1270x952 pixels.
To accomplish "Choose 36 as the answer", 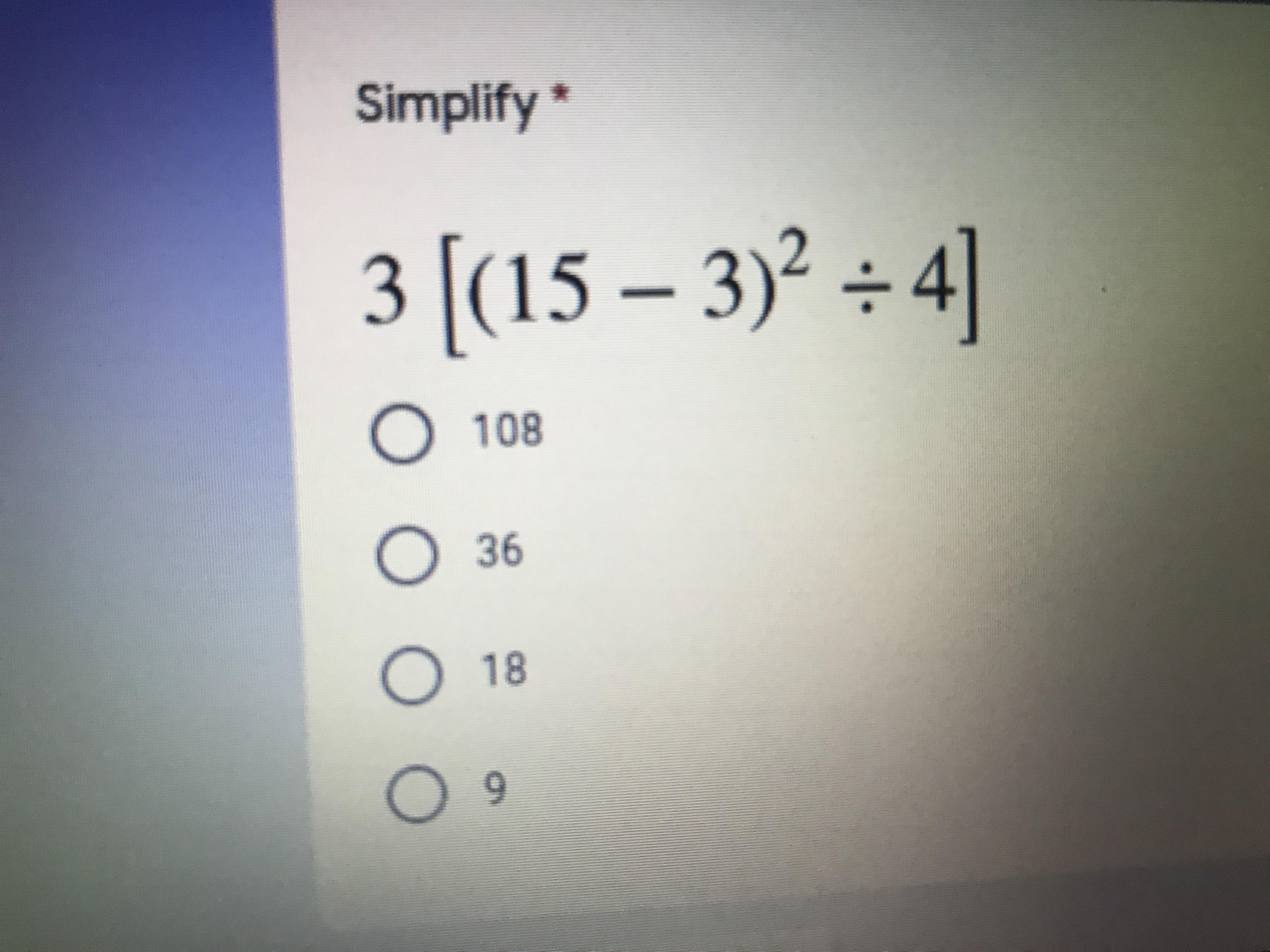I will tap(404, 554).
